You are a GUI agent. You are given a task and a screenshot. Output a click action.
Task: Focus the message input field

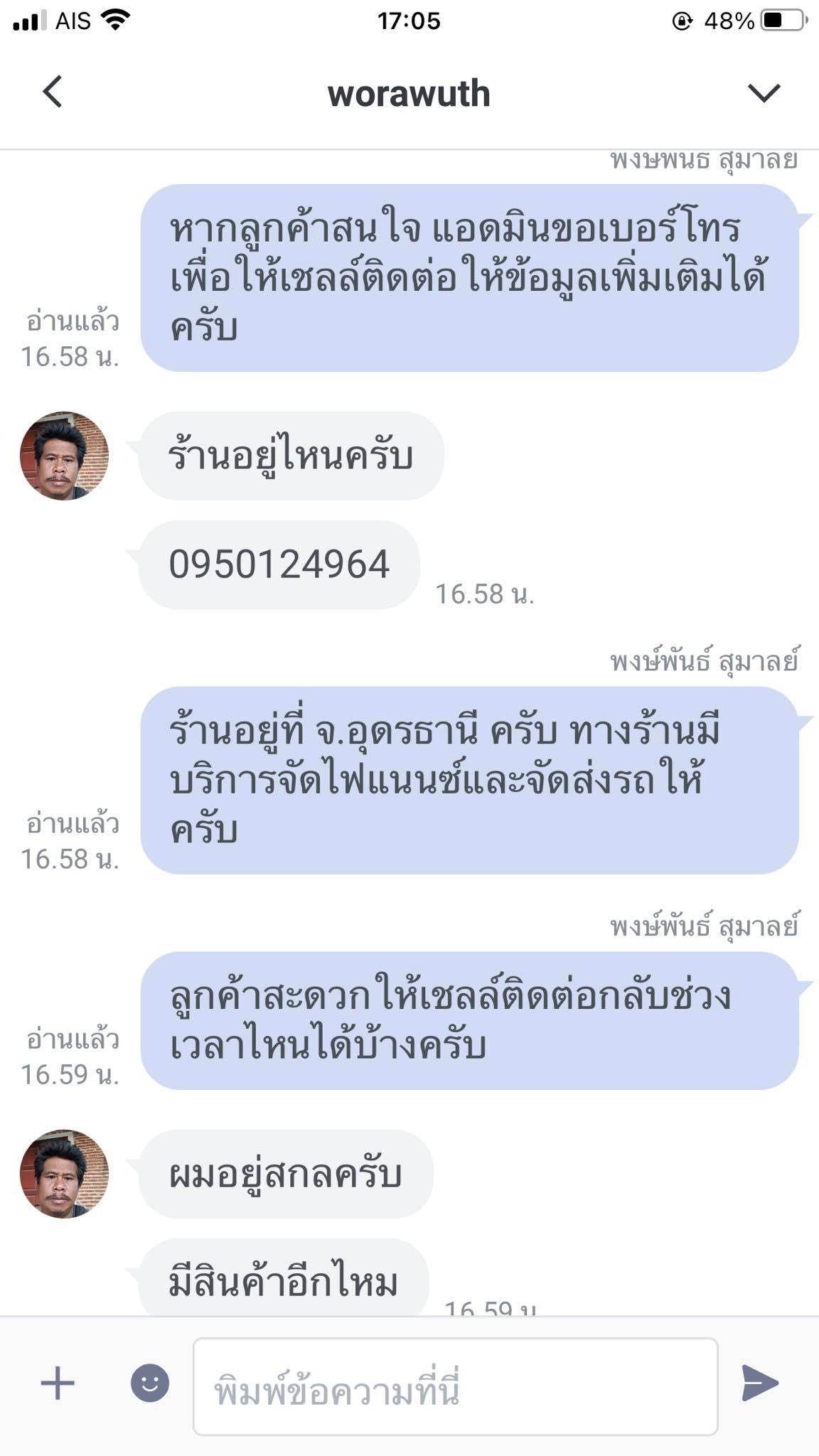(x=455, y=1386)
